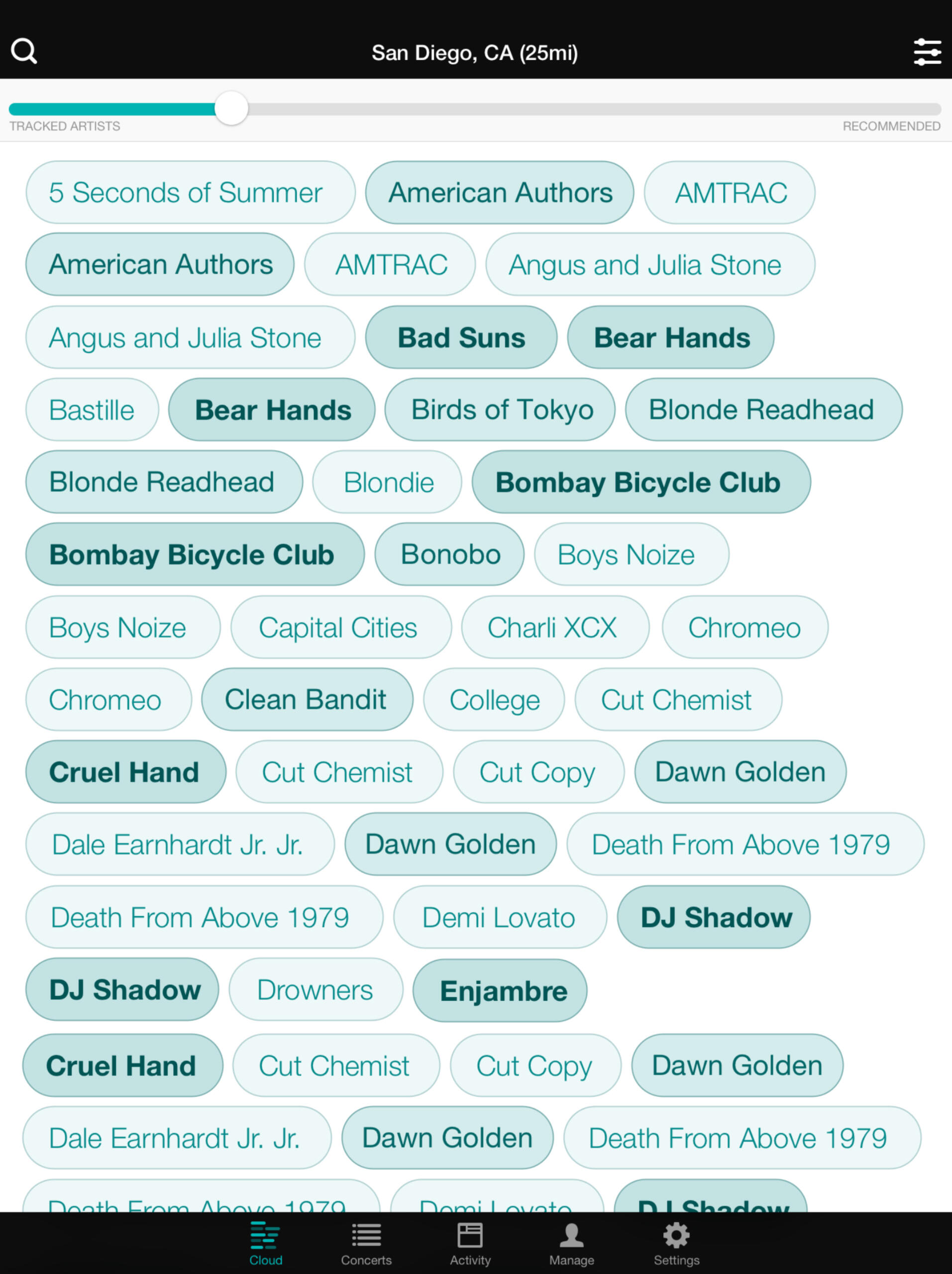952x1274 pixels.
Task: Open the filter settings icon
Action: [927, 52]
